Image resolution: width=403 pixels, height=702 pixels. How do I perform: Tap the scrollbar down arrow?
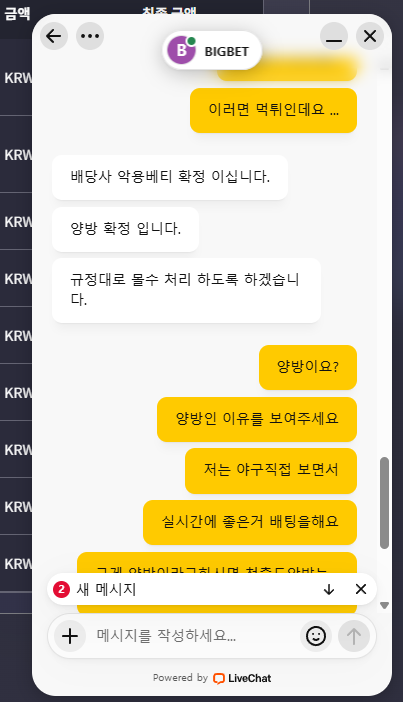pyautogui.click(x=384, y=605)
